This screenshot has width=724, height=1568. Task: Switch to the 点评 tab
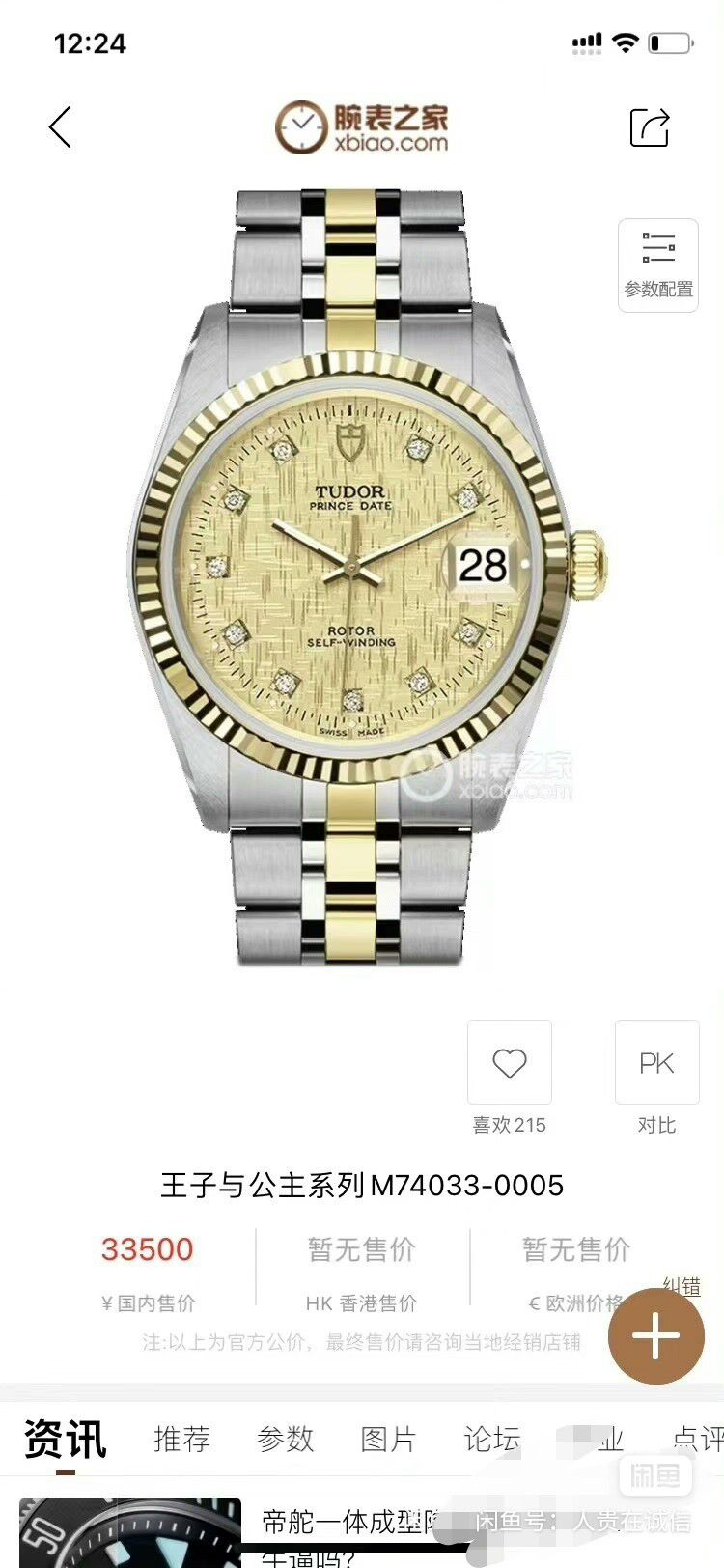pos(697,1440)
